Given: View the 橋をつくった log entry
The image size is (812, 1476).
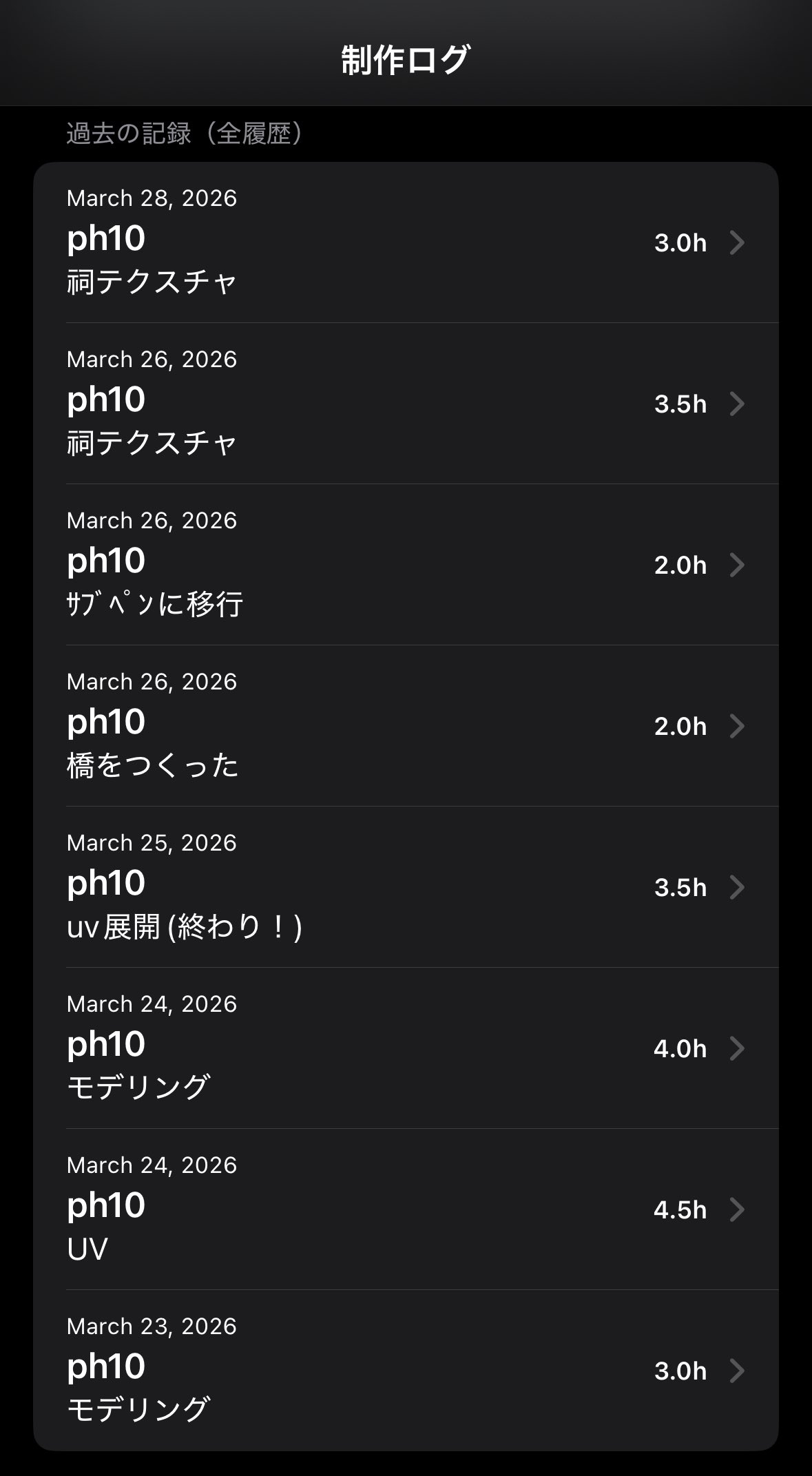Looking at the screenshot, I should click(406, 726).
